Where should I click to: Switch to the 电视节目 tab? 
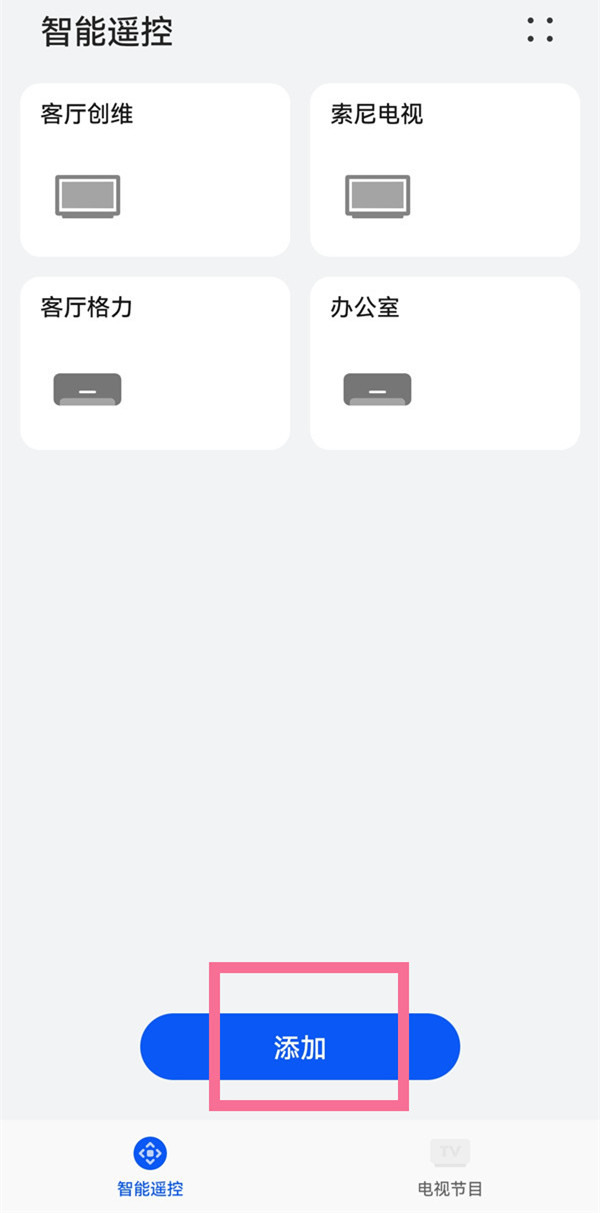(450, 1166)
